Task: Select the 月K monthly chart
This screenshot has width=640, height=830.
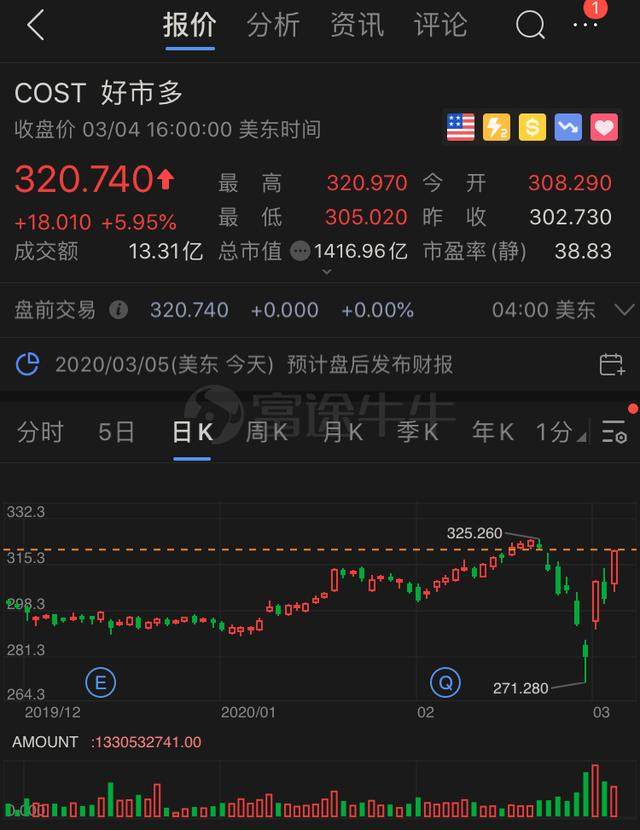Action: 342,432
